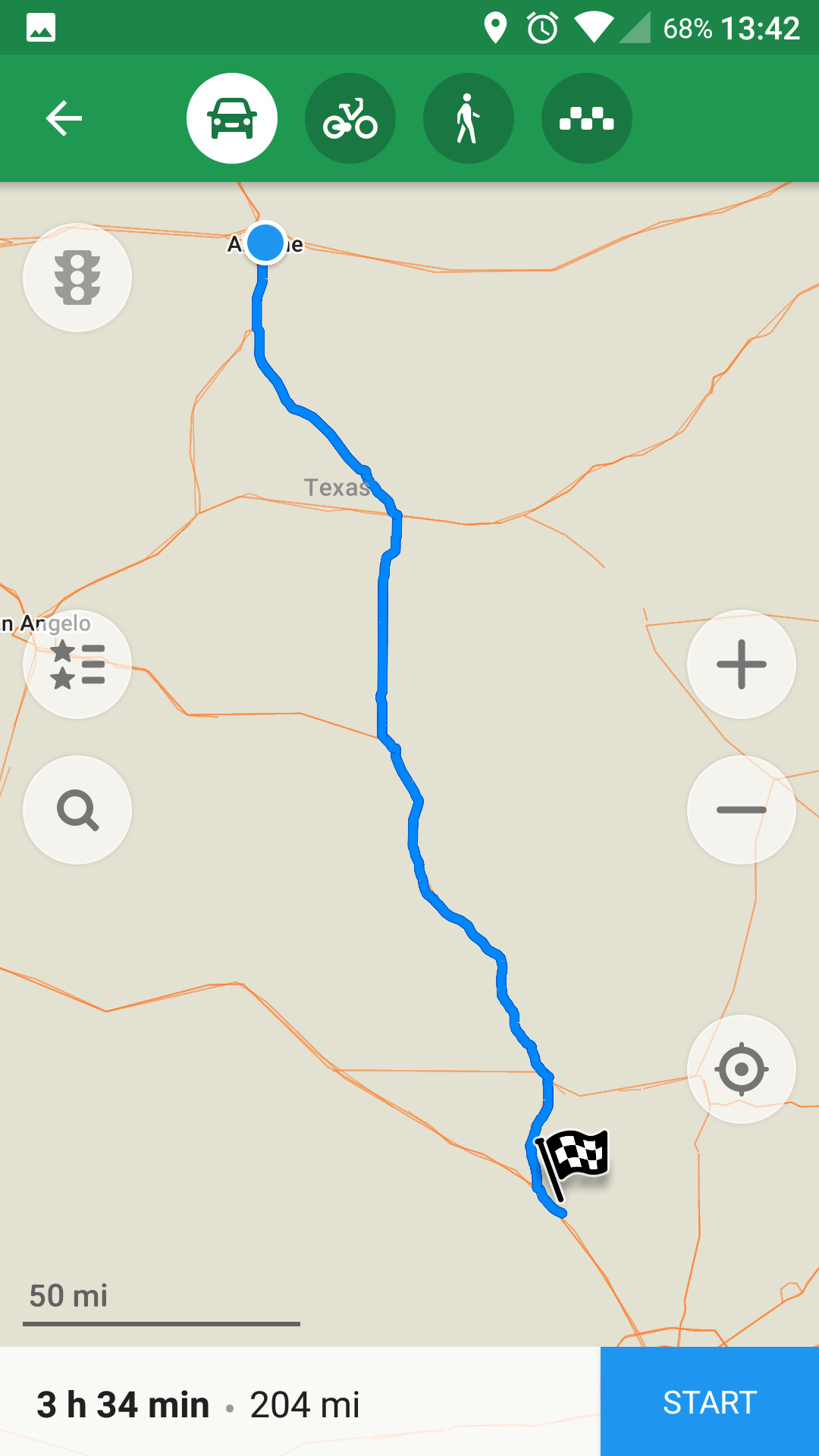Viewport: 819px width, 1456px height.
Task: Switch to bicycle route mode
Action: [x=350, y=118]
